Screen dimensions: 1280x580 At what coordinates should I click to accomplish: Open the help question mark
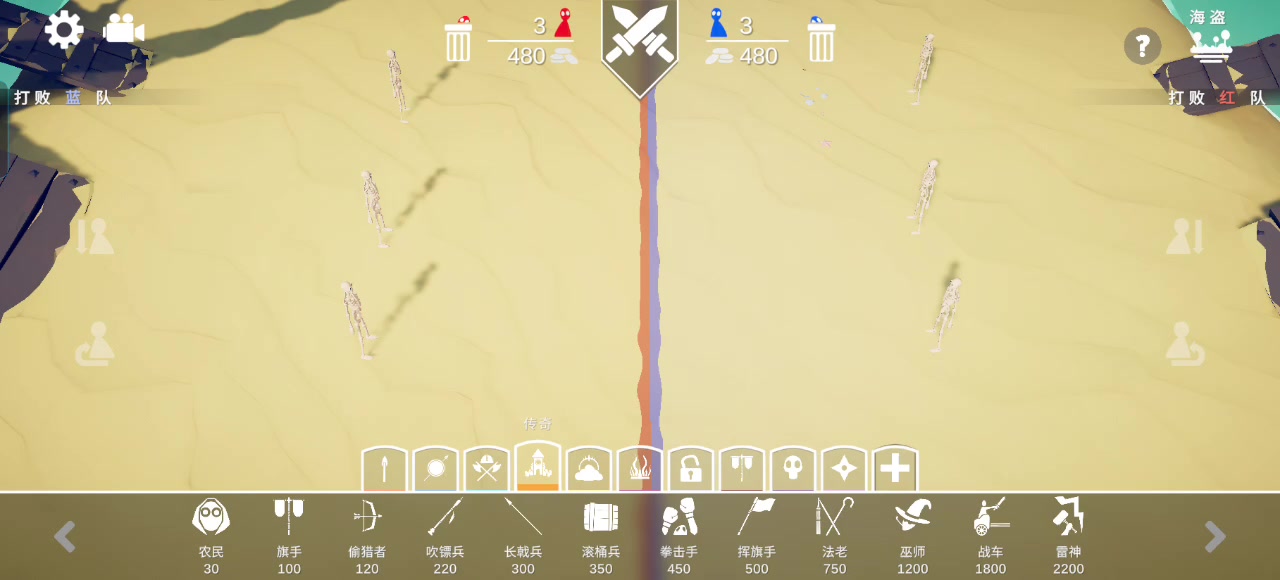pos(1142,46)
